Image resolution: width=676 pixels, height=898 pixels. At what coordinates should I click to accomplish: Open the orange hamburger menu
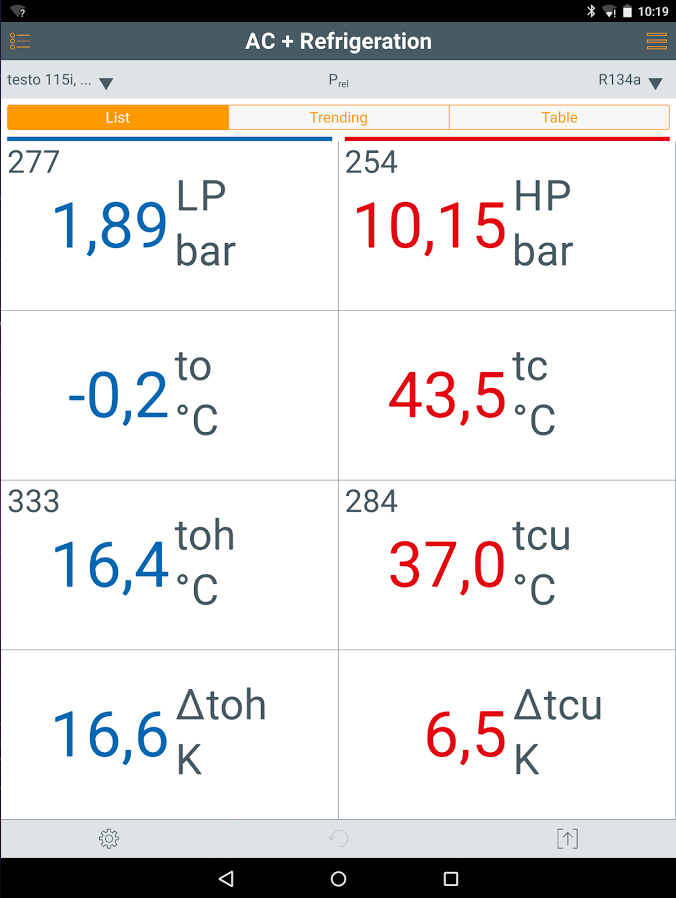pos(656,41)
